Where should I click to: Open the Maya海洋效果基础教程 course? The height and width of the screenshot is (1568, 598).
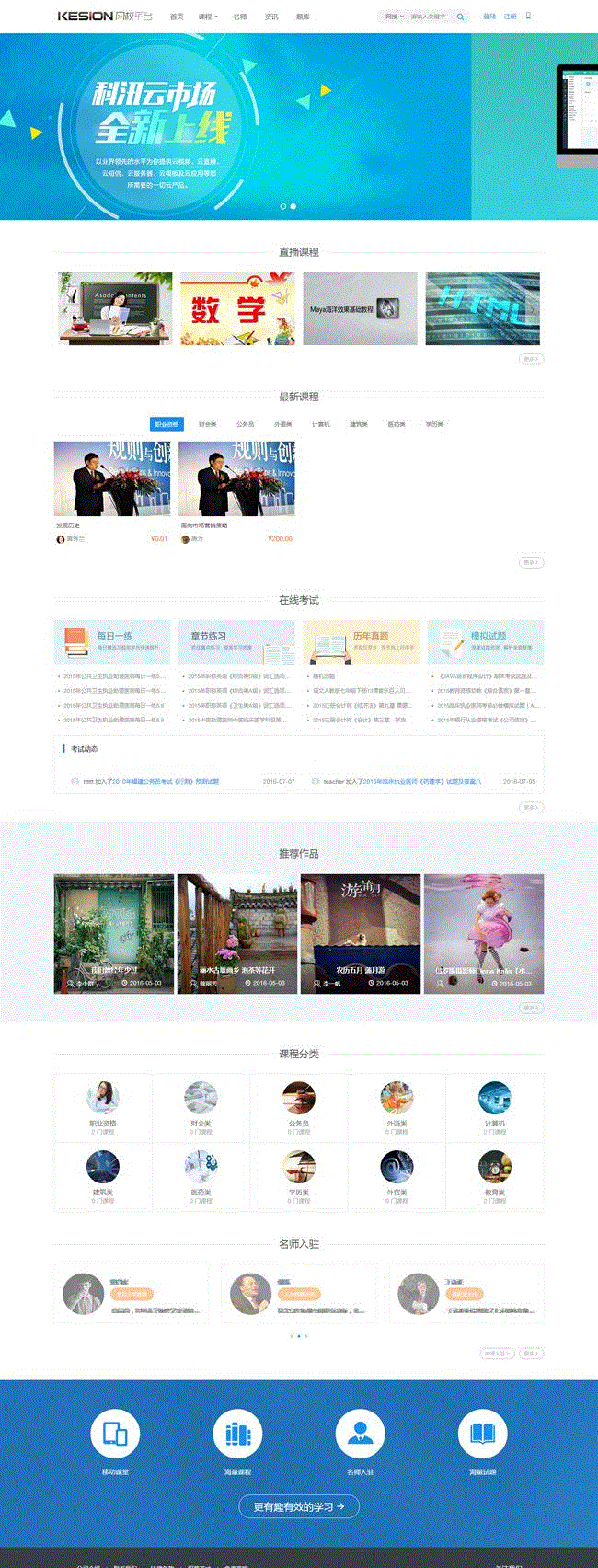point(360,308)
